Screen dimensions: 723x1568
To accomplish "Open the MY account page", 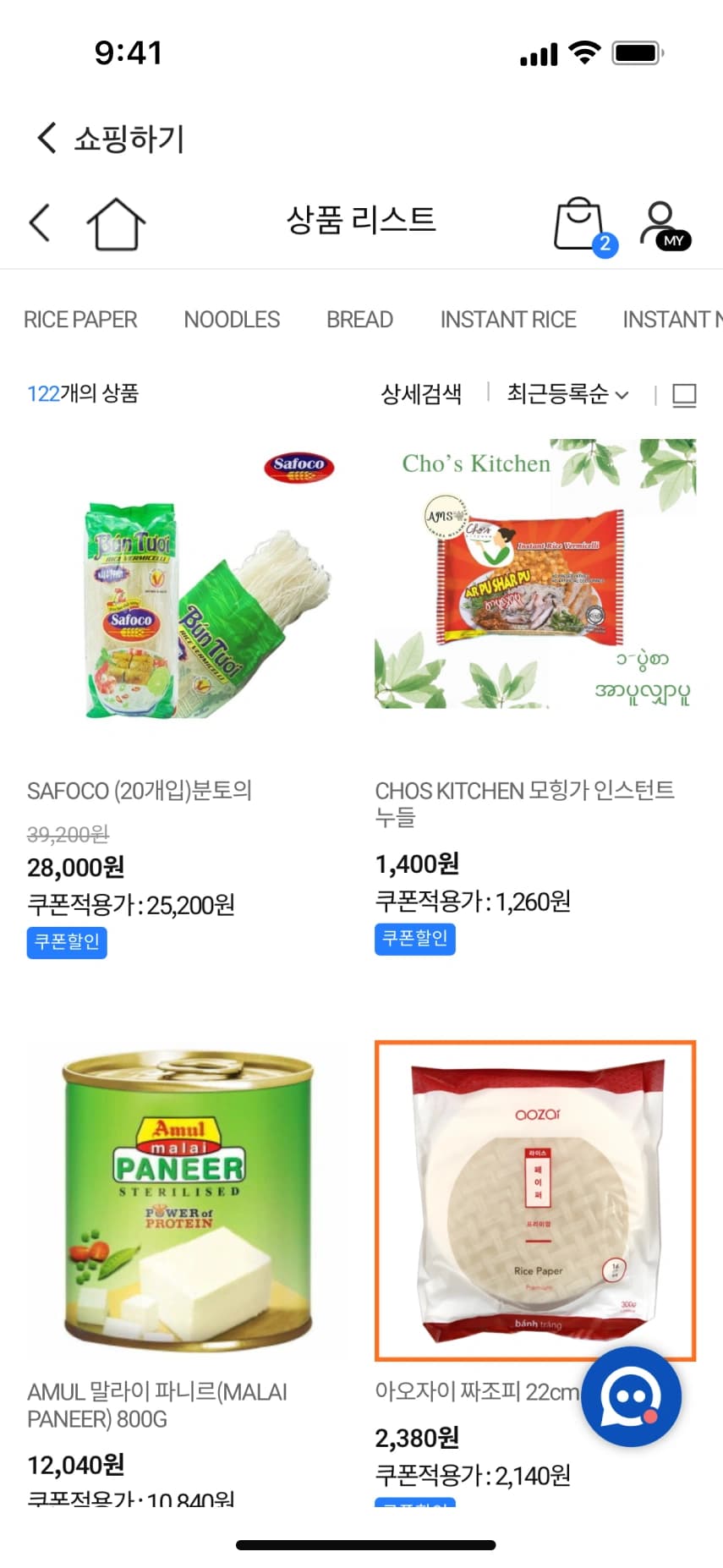I will (663, 225).
